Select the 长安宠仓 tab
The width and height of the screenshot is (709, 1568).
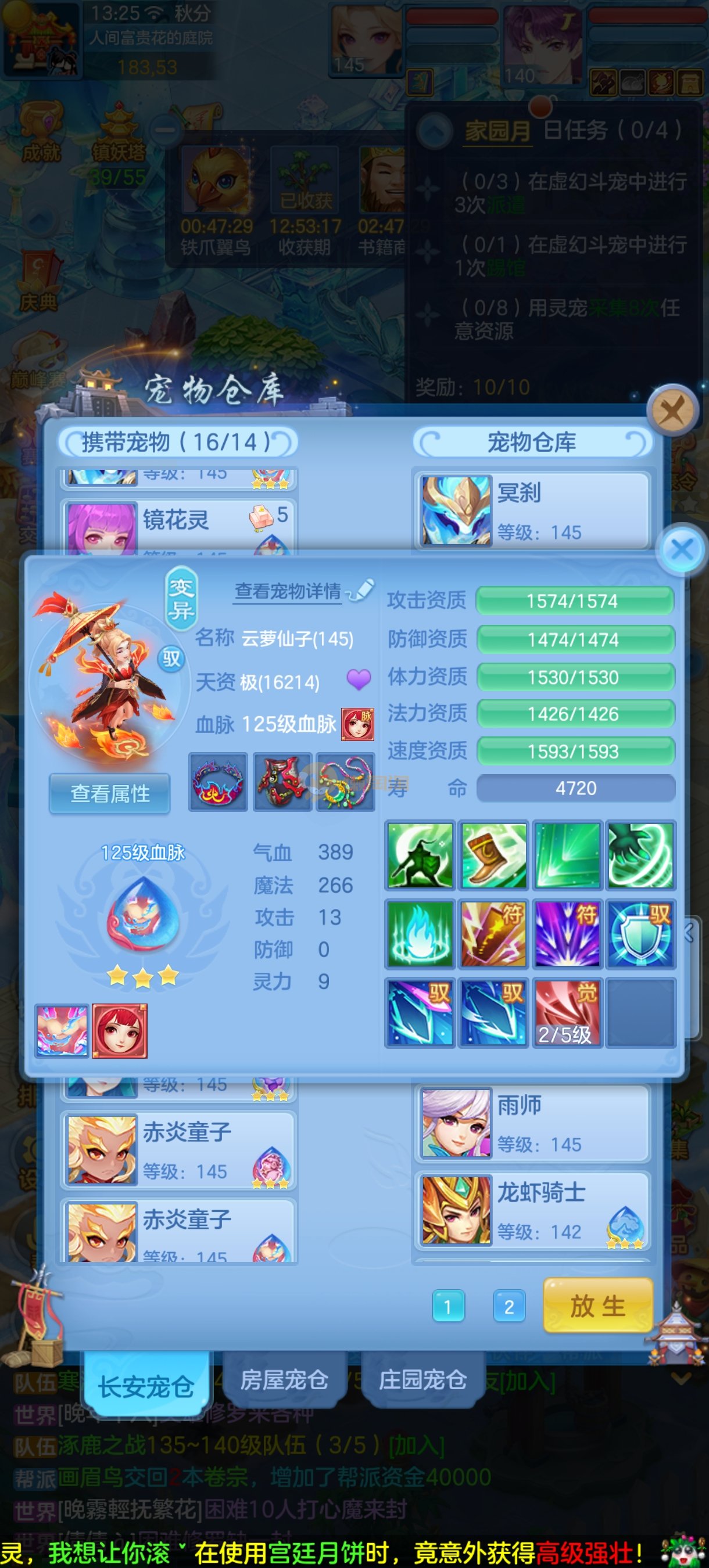tap(146, 1387)
